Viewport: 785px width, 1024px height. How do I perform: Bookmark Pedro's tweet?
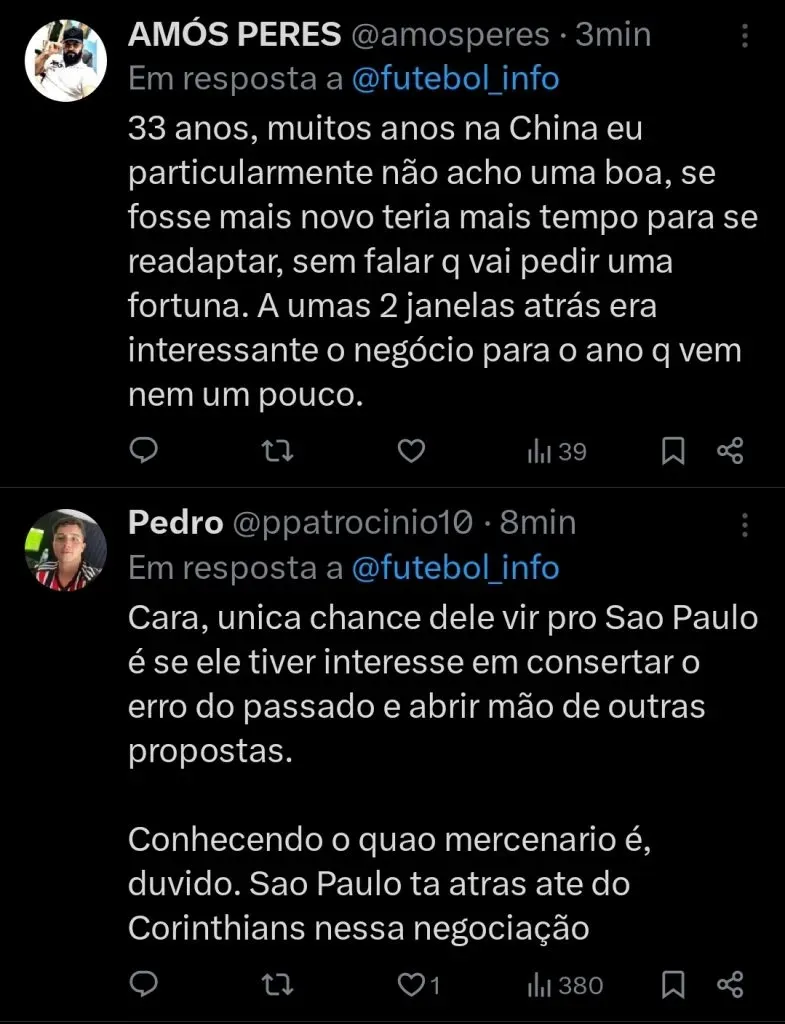(x=674, y=985)
